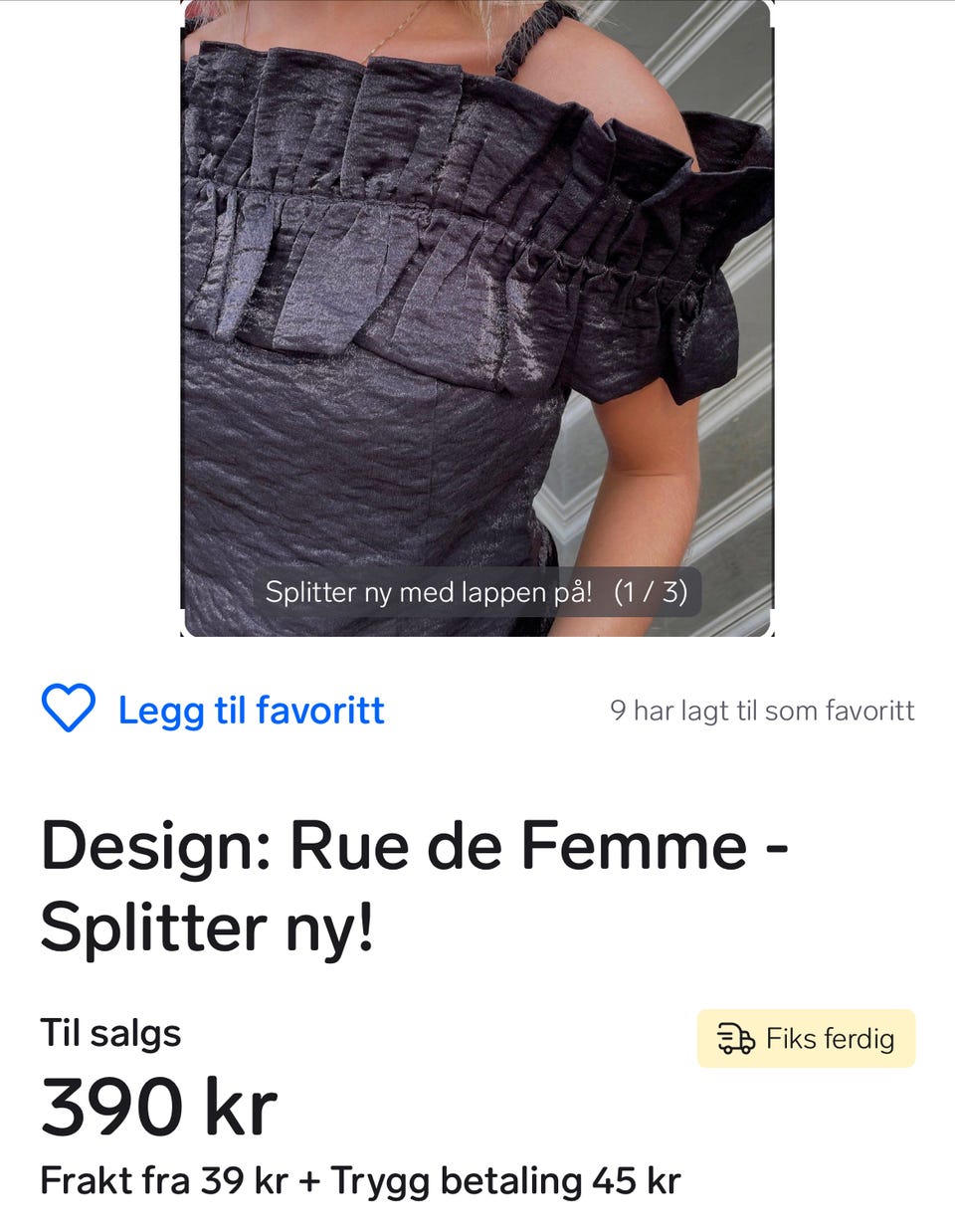The width and height of the screenshot is (955, 1232).
Task: Click the Legg til favoritt link
Action: point(250,711)
